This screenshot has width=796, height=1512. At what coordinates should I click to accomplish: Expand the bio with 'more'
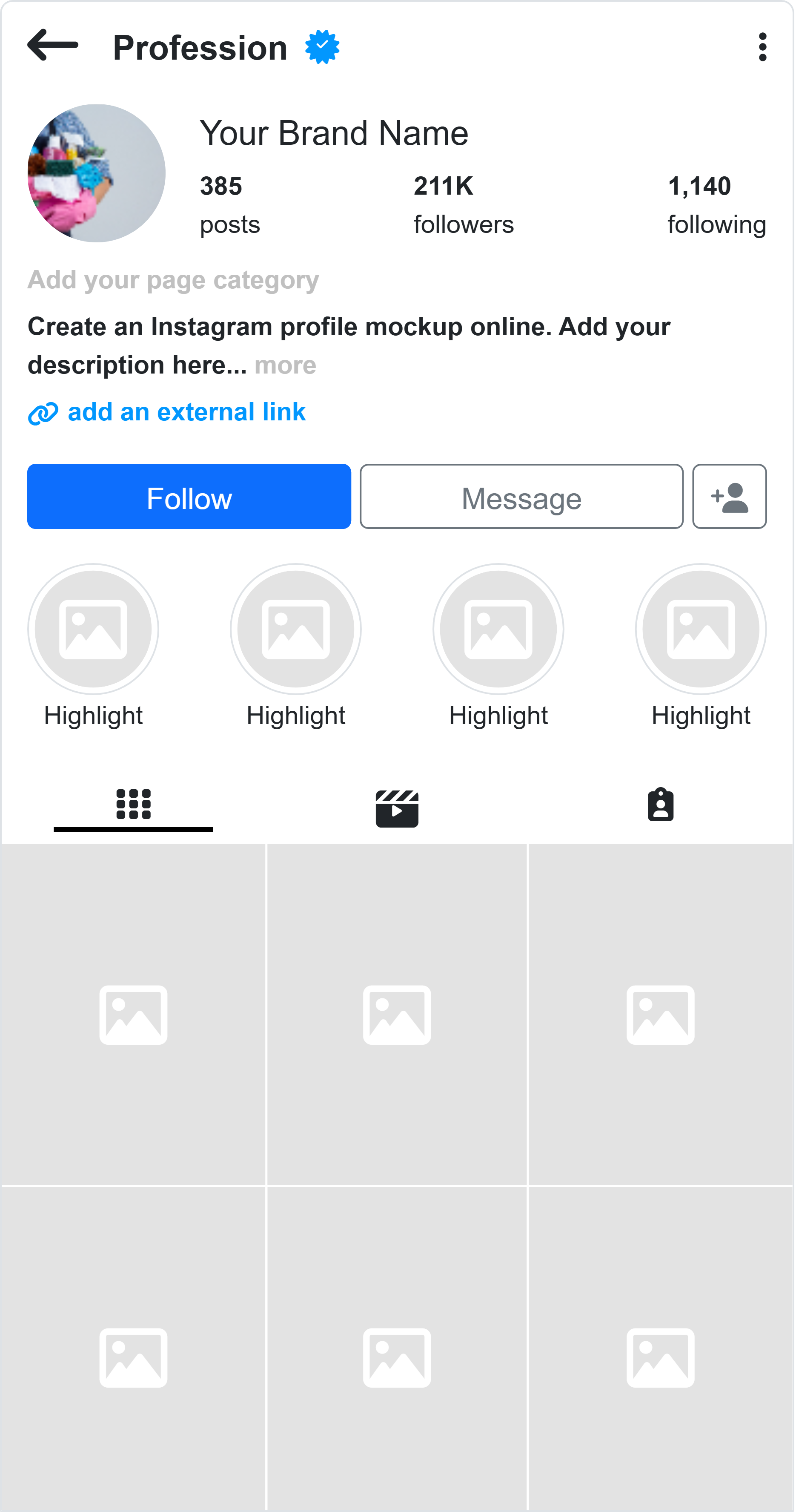click(x=285, y=365)
